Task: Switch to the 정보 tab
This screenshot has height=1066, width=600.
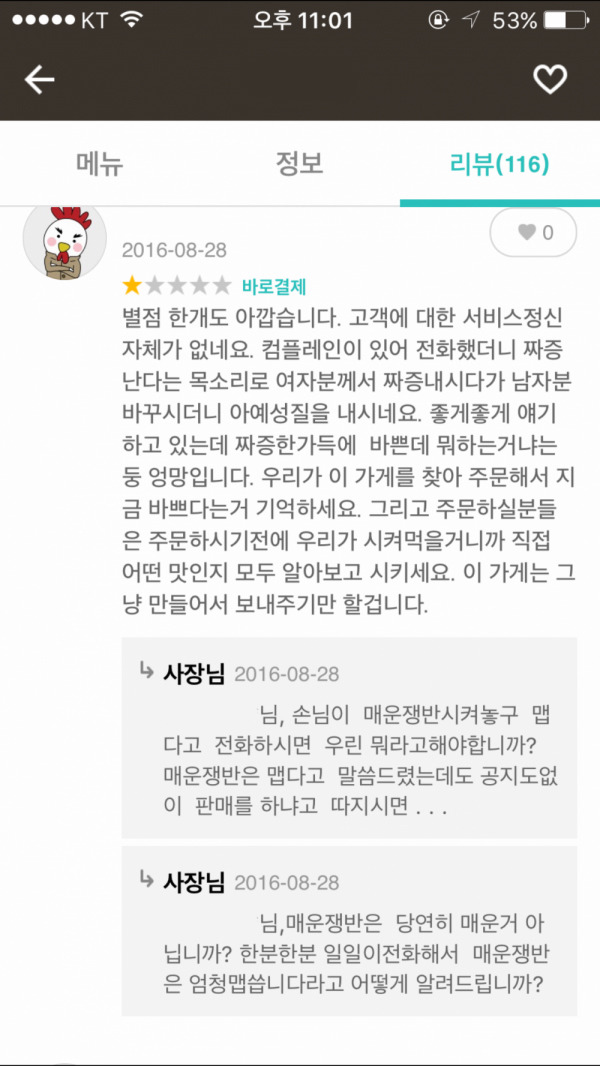Action: 300,164
